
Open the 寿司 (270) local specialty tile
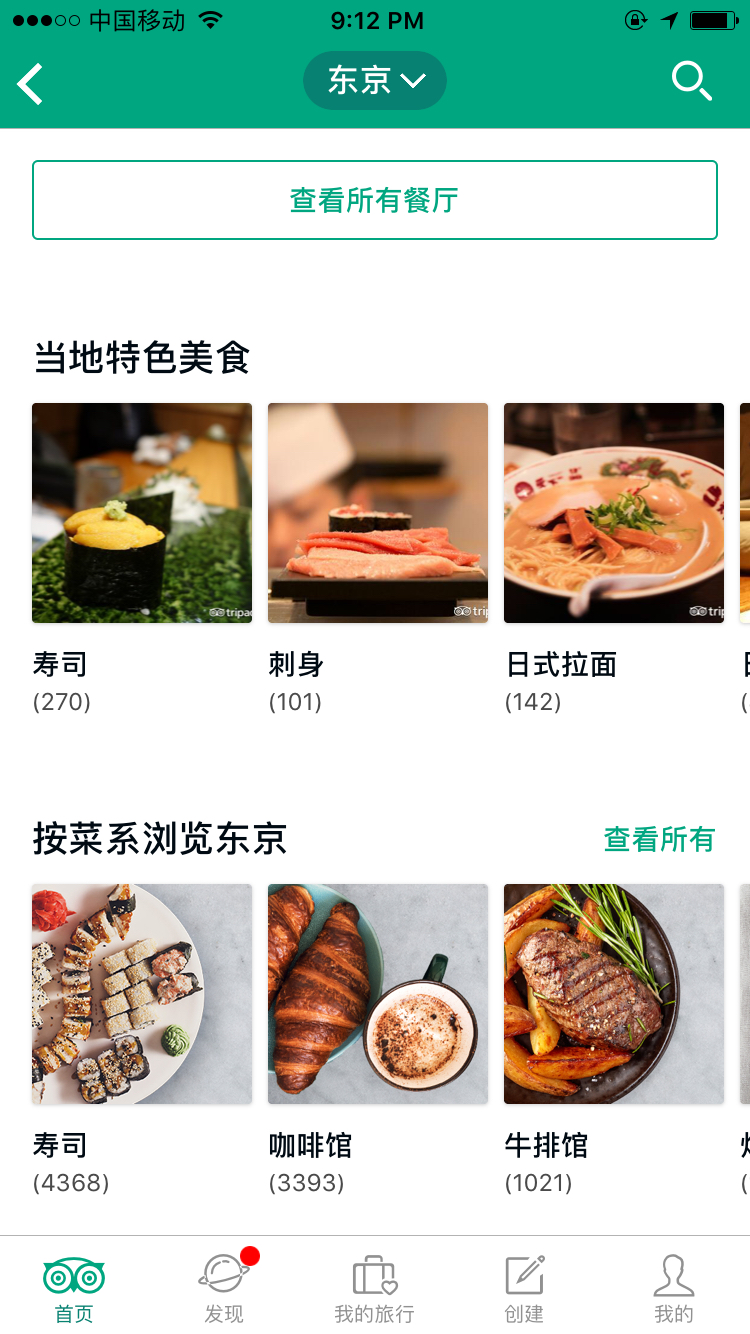point(142,513)
